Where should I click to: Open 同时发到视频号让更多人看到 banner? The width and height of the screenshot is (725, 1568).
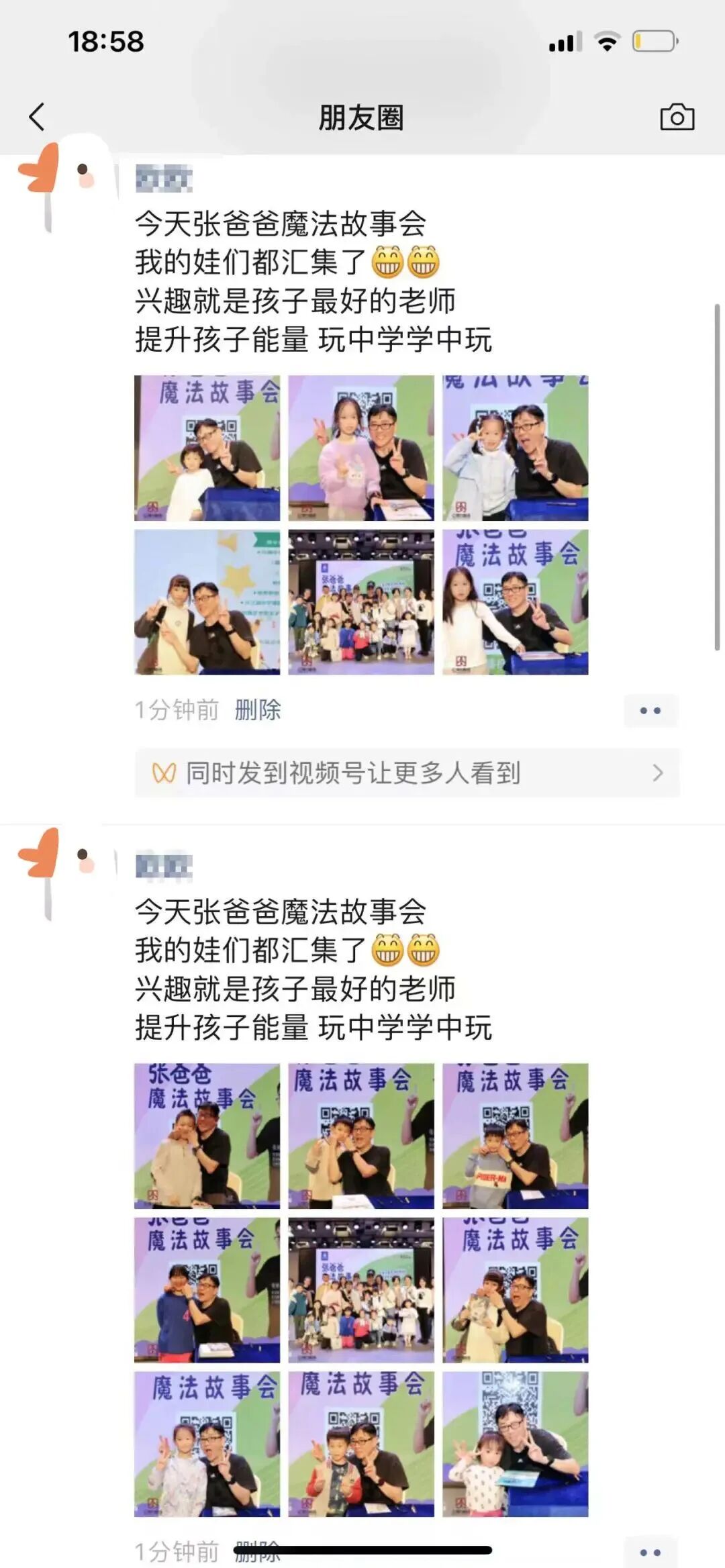click(x=407, y=773)
